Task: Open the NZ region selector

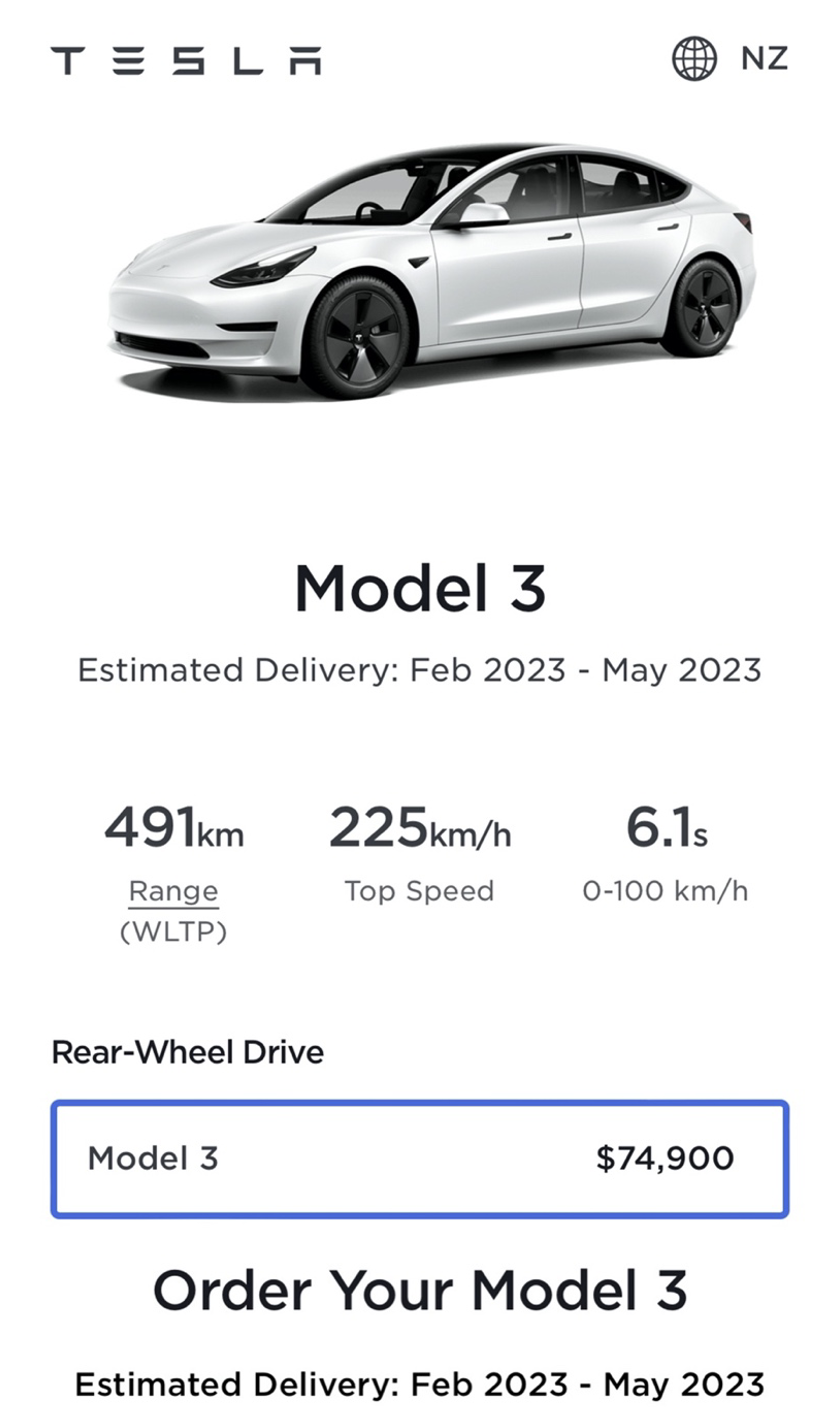Action: pyautogui.click(x=730, y=58)
